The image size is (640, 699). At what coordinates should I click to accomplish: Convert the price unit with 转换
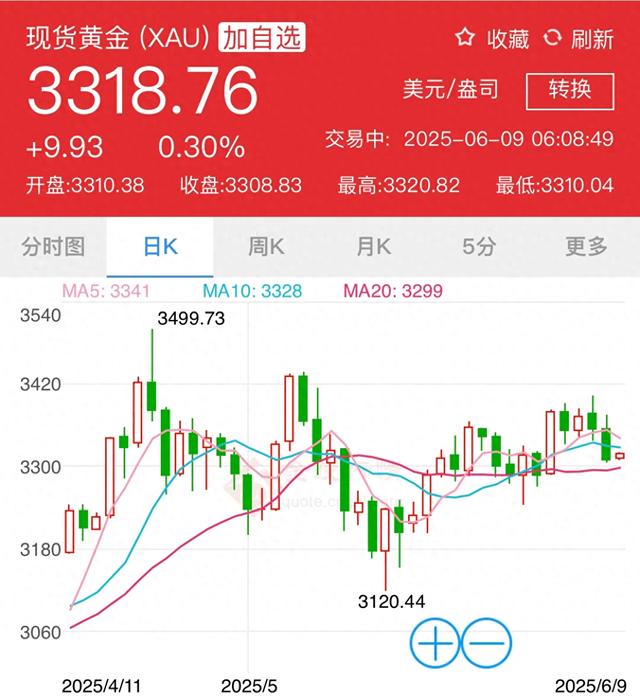[569, 89]
